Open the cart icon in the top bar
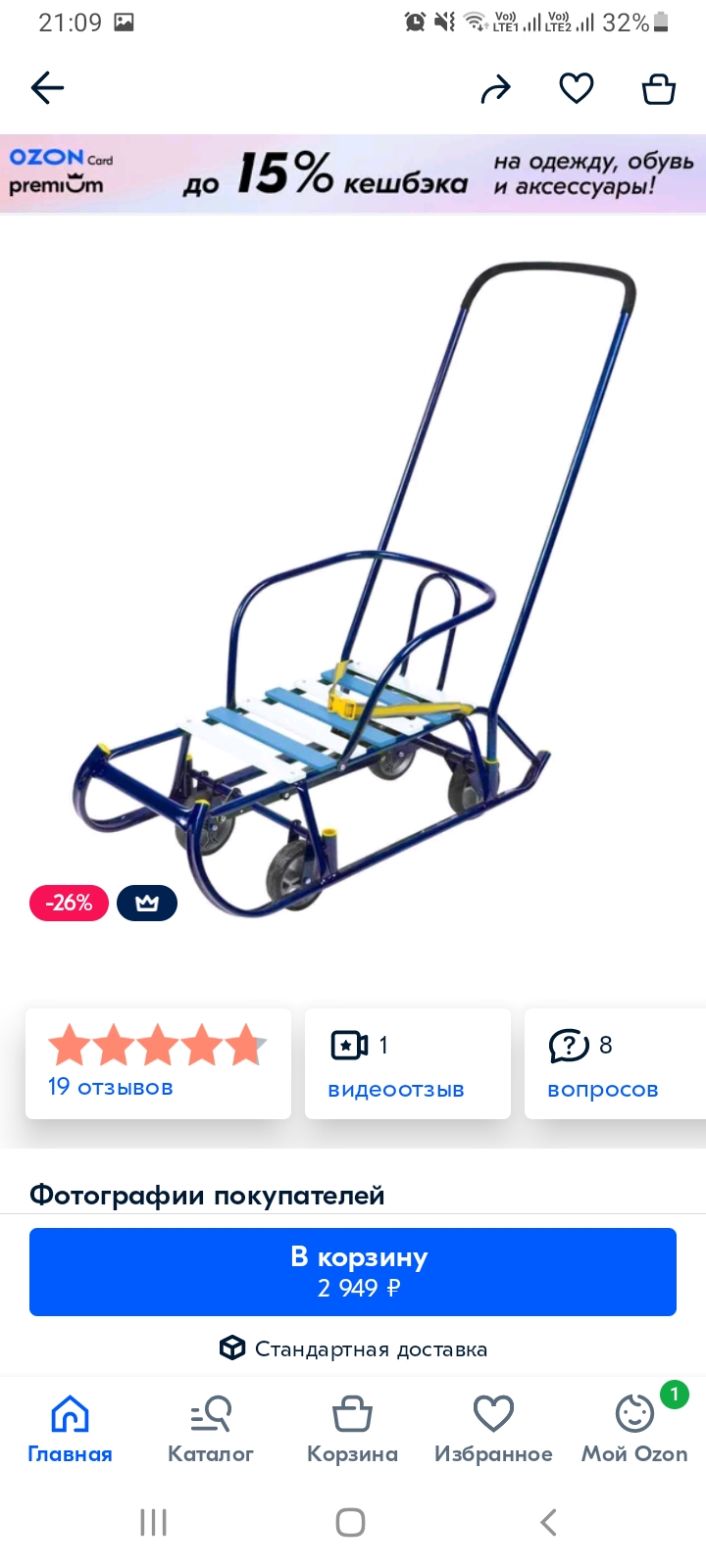 pos(659,88)
